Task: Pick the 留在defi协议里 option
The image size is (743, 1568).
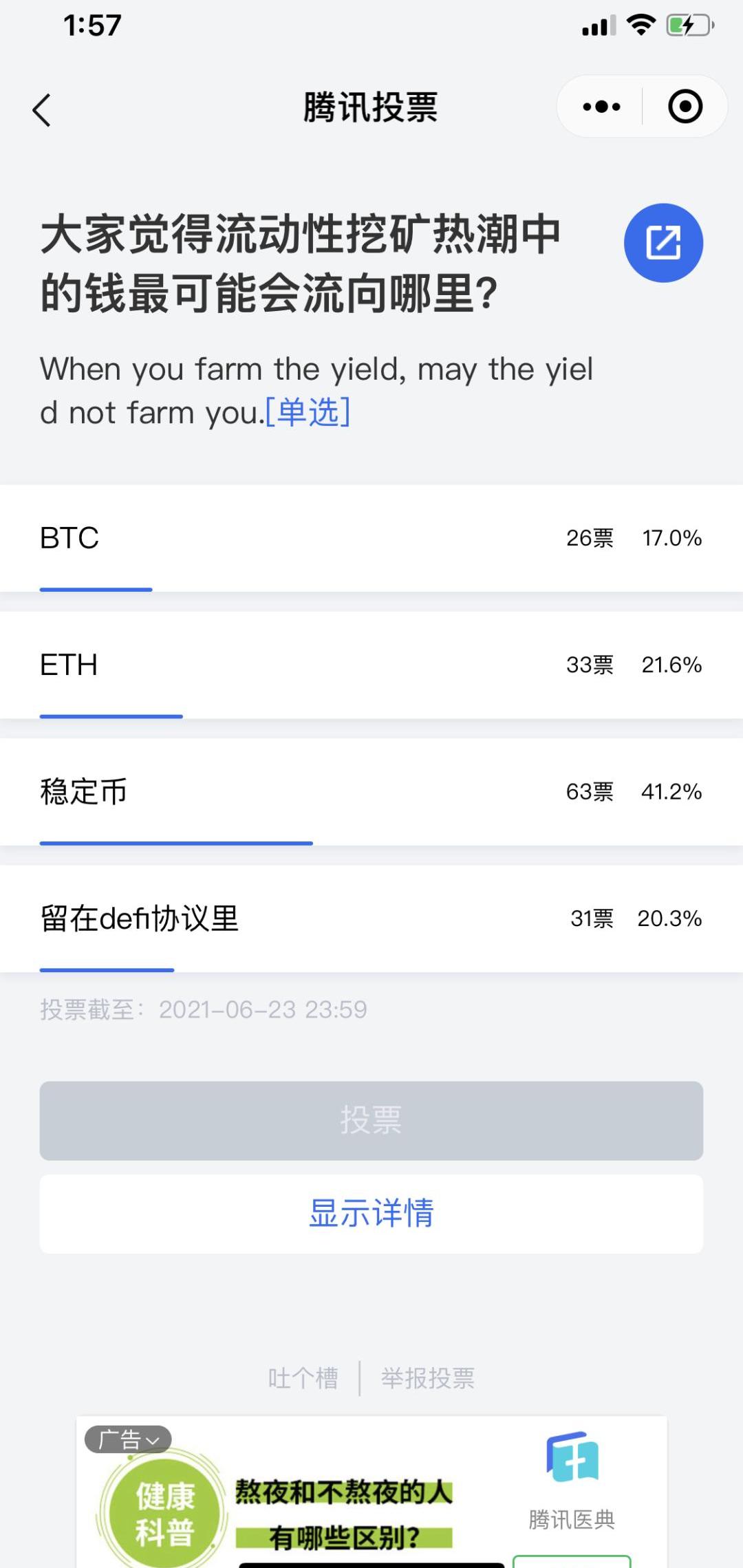Action: [371, 919]
